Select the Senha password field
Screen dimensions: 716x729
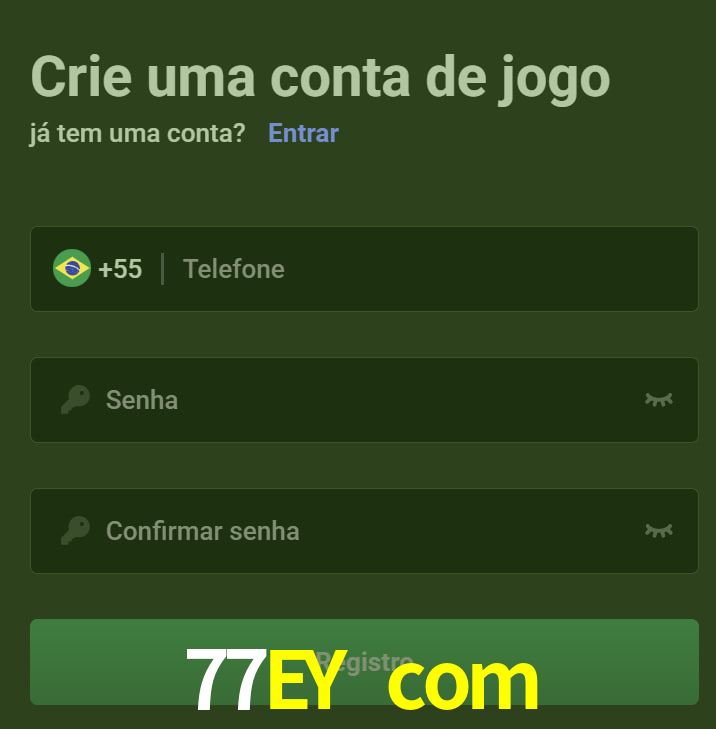[x=360, y=400]
